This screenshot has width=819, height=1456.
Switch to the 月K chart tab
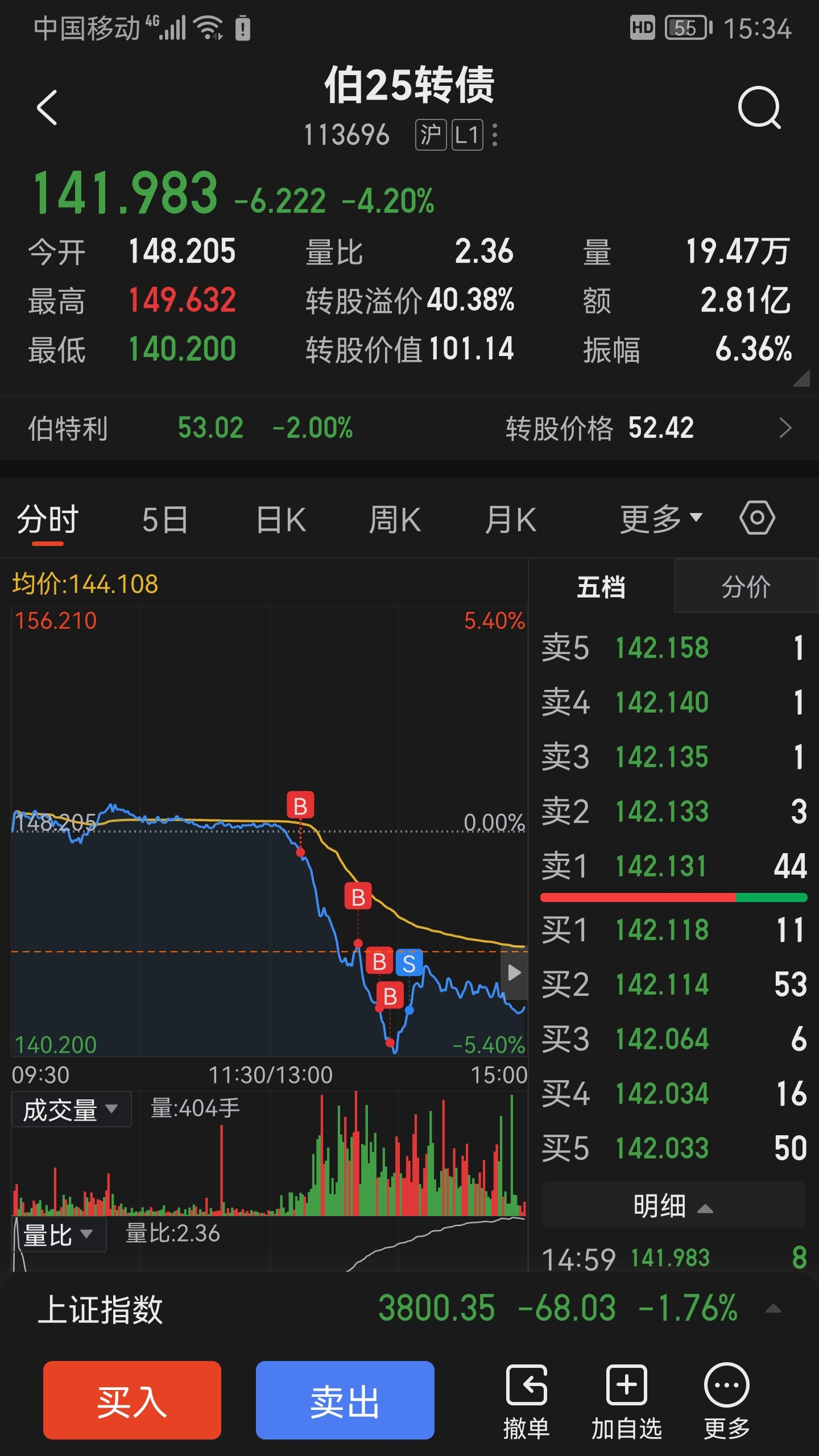(x=510, y=520)
